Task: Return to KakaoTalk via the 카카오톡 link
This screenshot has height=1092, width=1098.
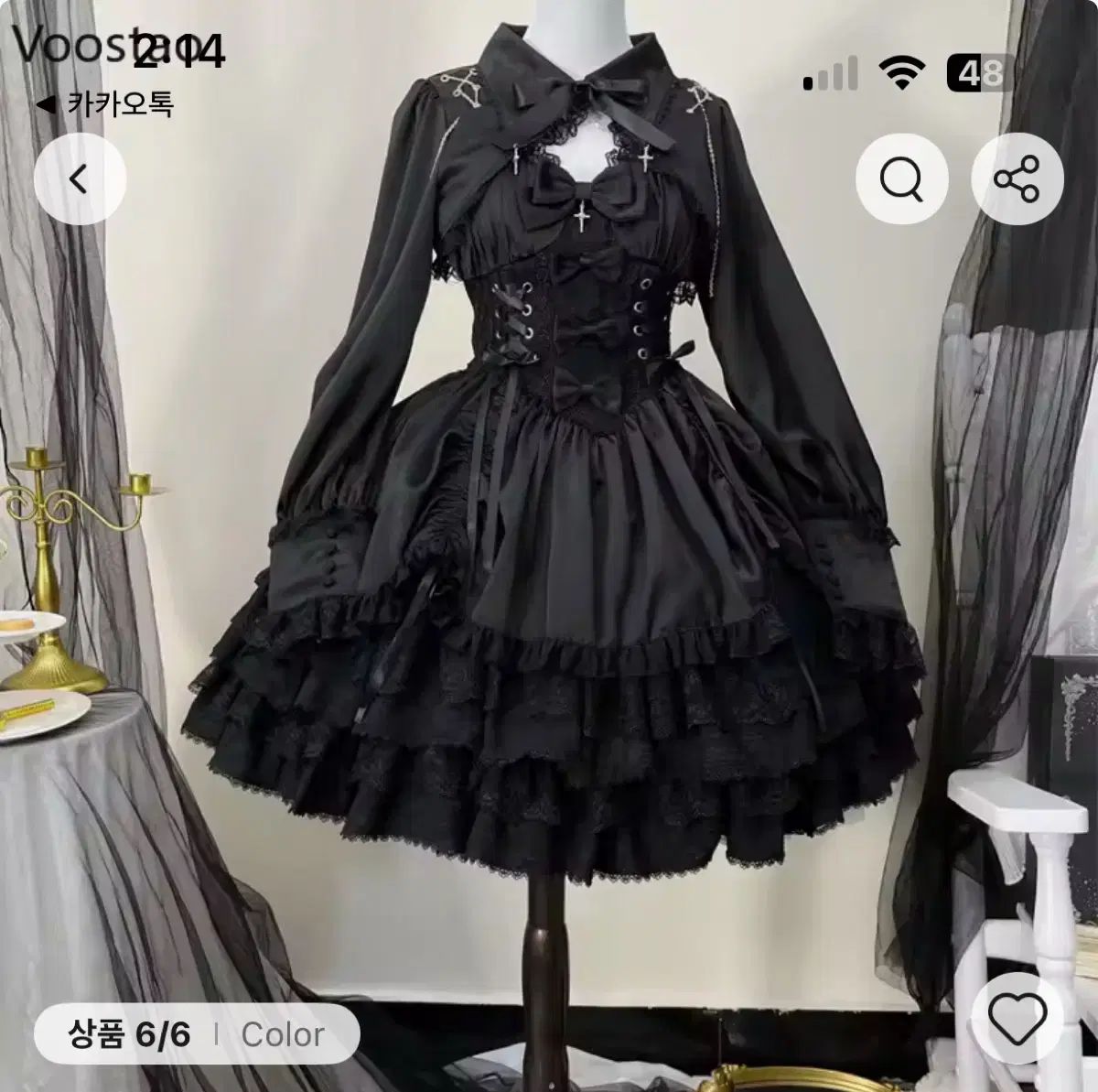Action: [105, 103]
